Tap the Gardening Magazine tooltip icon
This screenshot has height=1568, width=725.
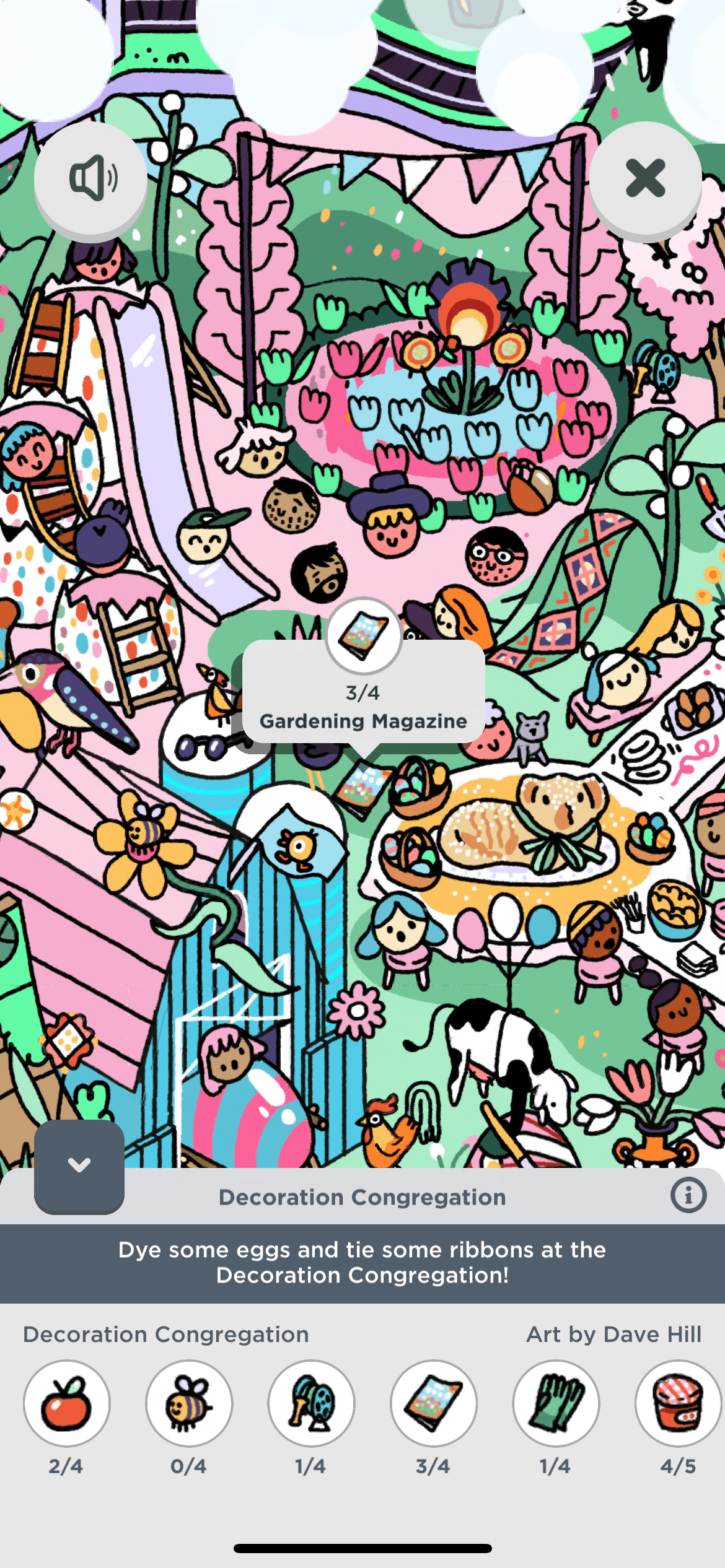[364, 635]
